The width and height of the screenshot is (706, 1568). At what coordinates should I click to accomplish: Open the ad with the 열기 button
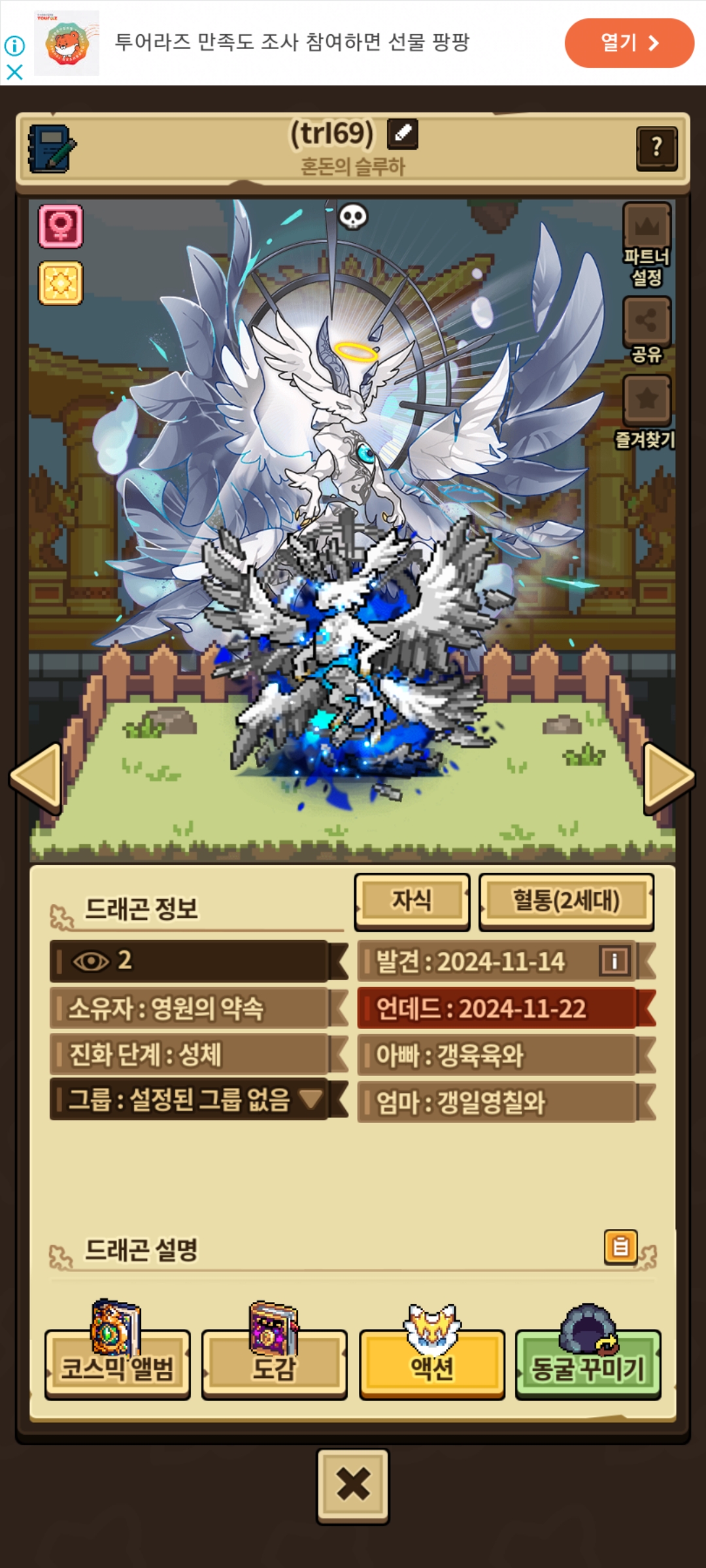[629, 43]
